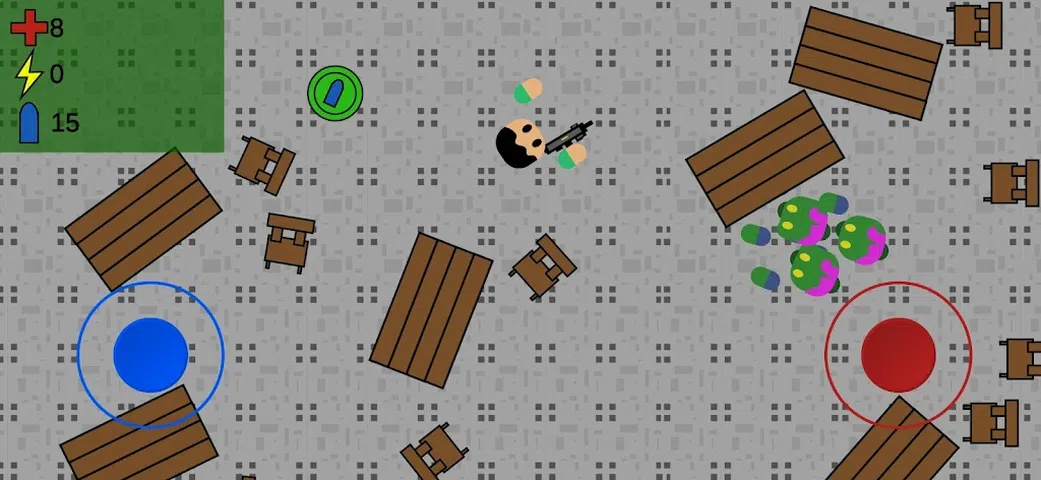The width and height of the screenshot is (1041, 480).
Task: Tap the blue movement joystick
Action: pos(150,355)
